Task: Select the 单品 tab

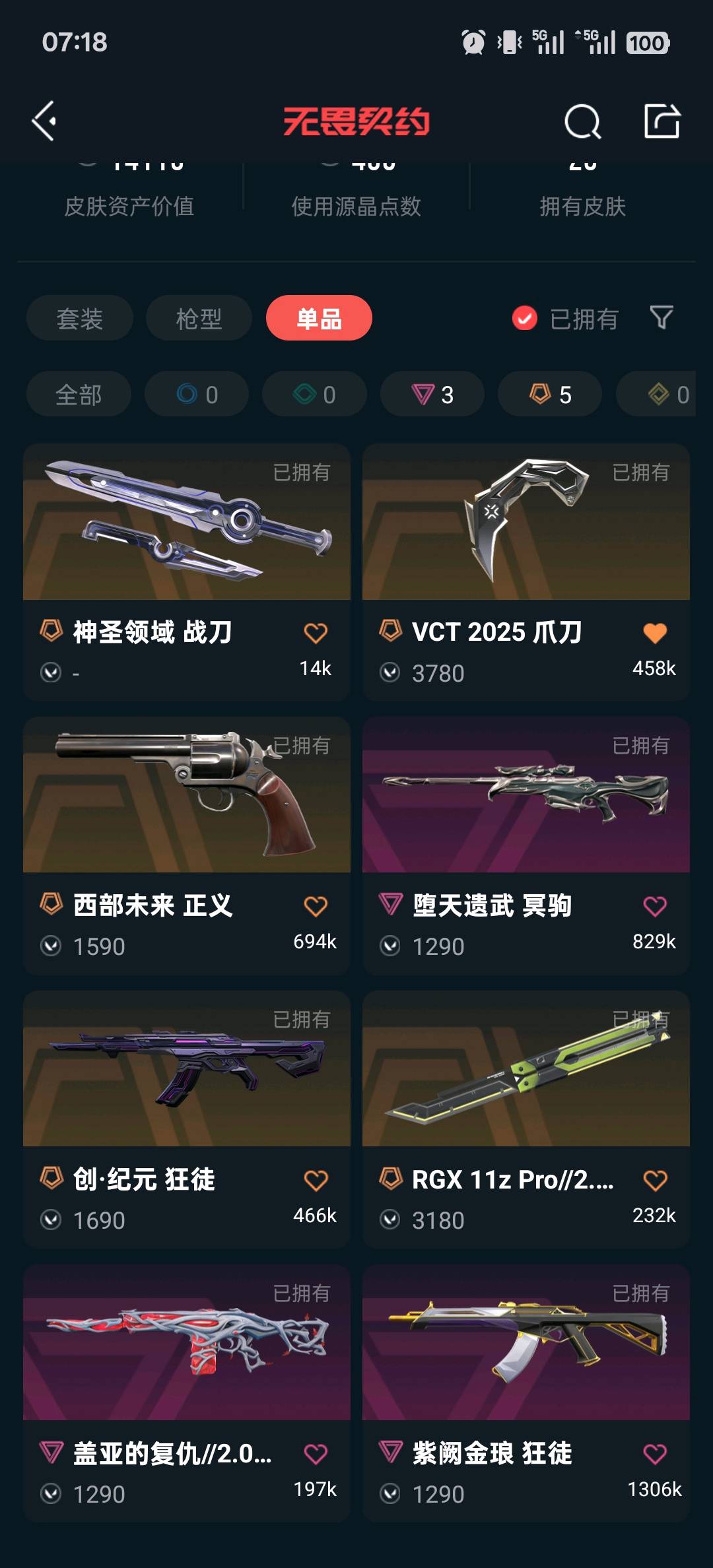Action: [x=319, y=319]
